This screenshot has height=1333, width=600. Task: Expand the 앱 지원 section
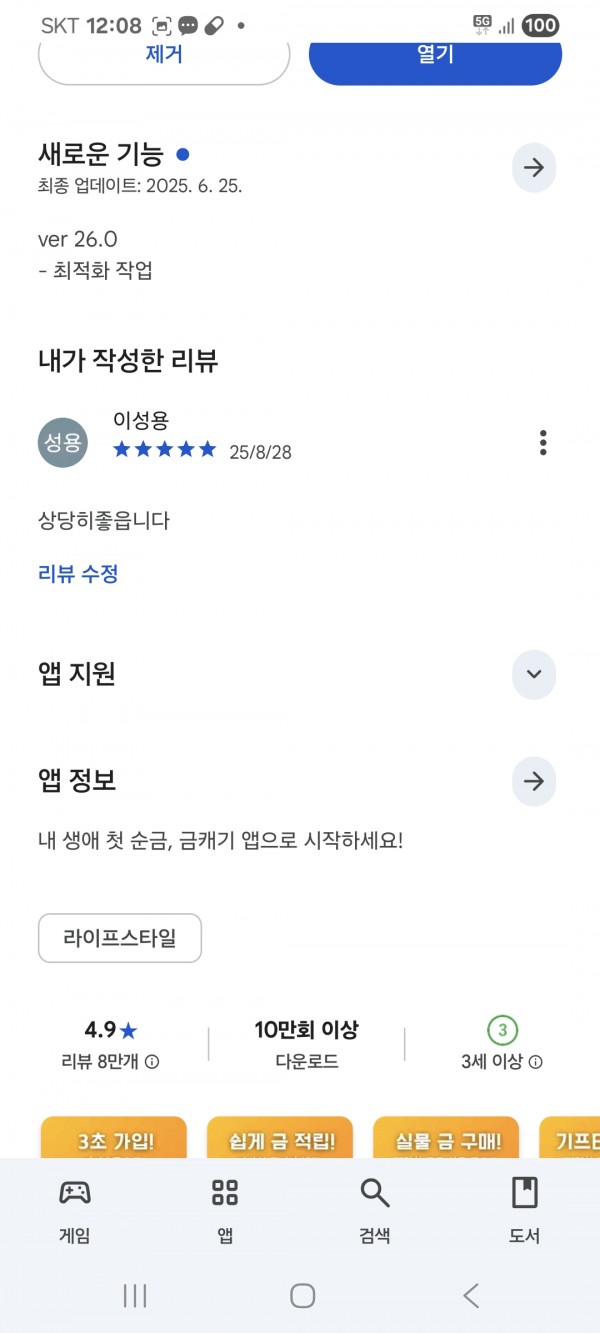[534, 674]
